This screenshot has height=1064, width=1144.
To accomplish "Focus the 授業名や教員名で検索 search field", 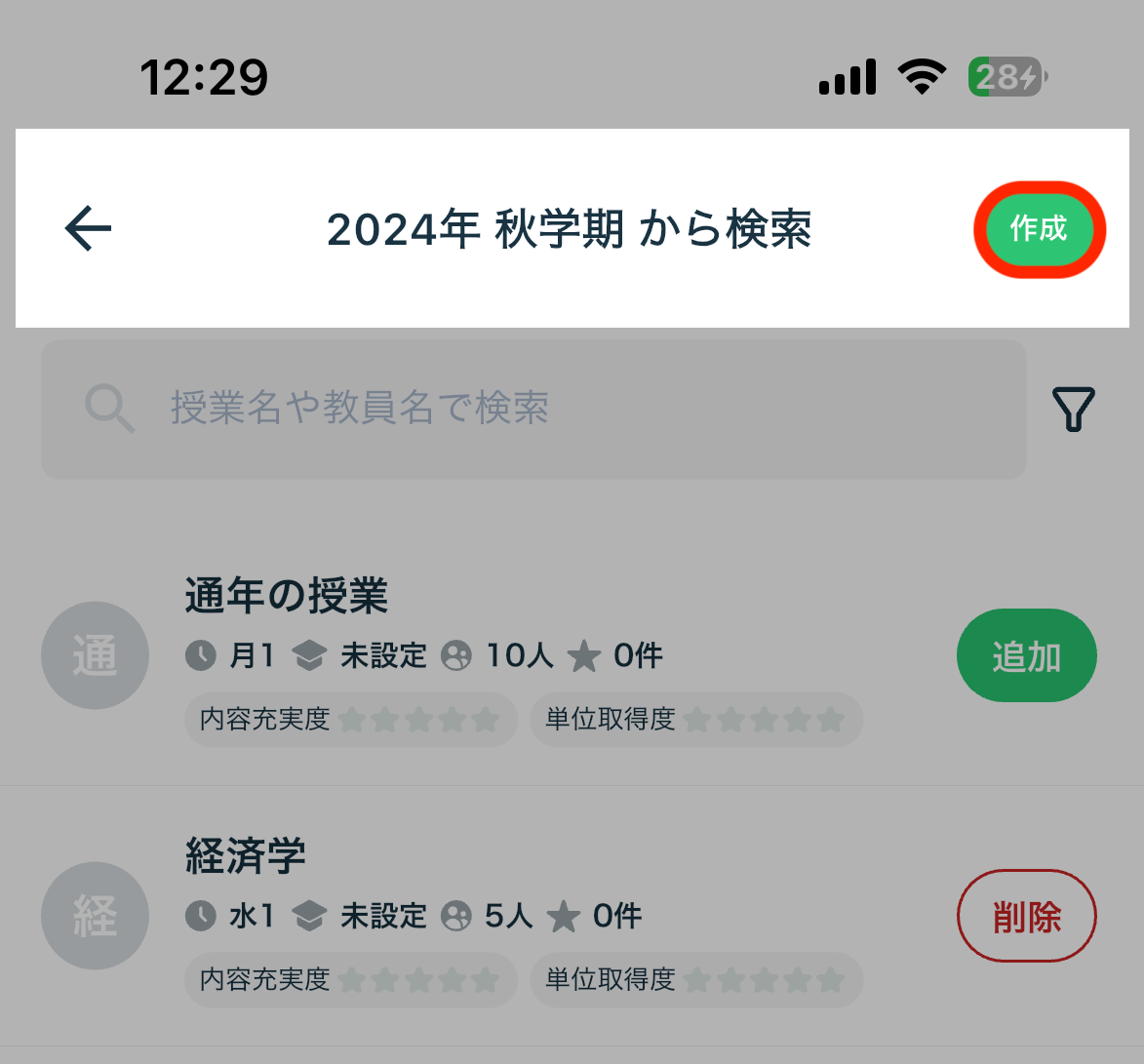I will (x=533, y=409).
